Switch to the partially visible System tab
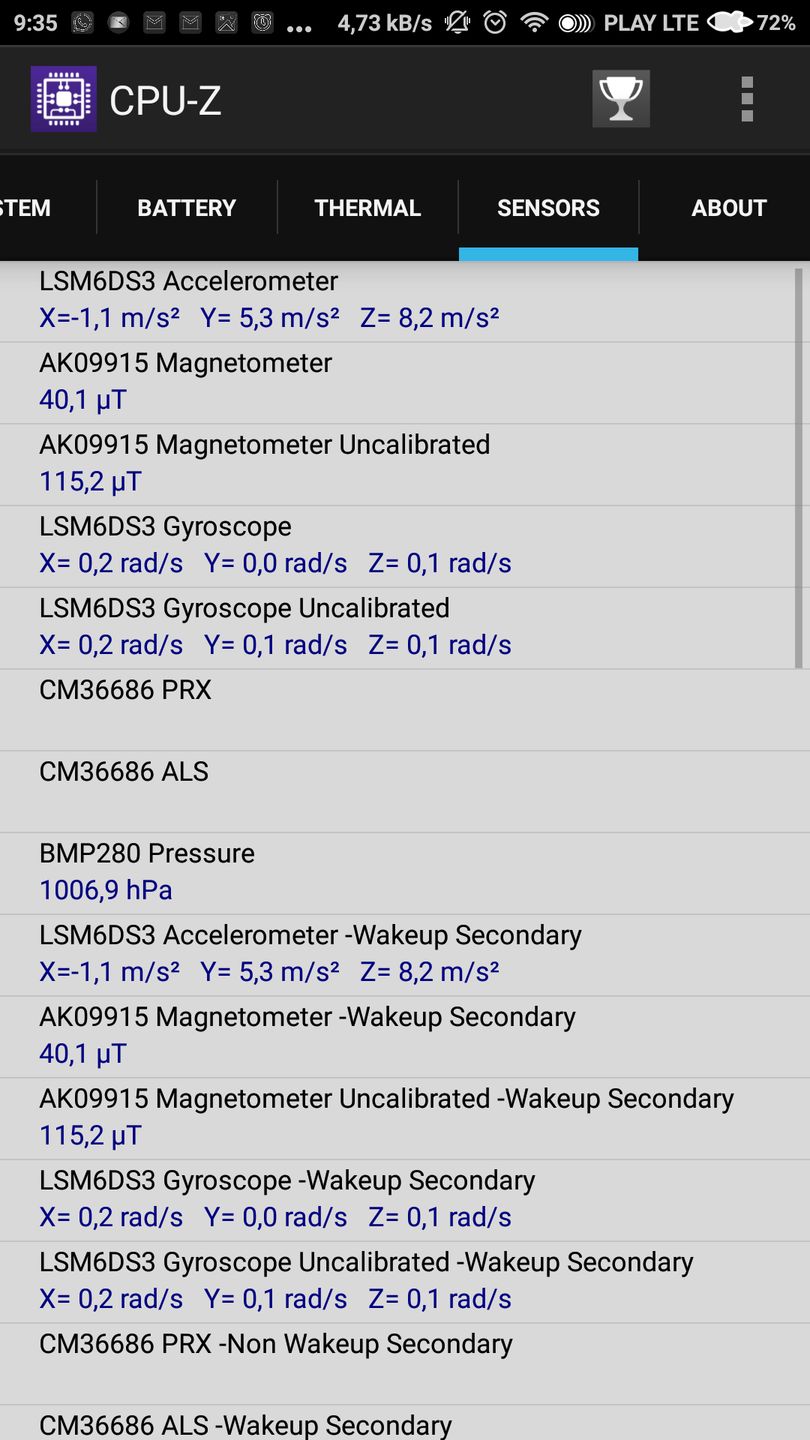This screenshot has width=810, height=1440. coord(28,208)
